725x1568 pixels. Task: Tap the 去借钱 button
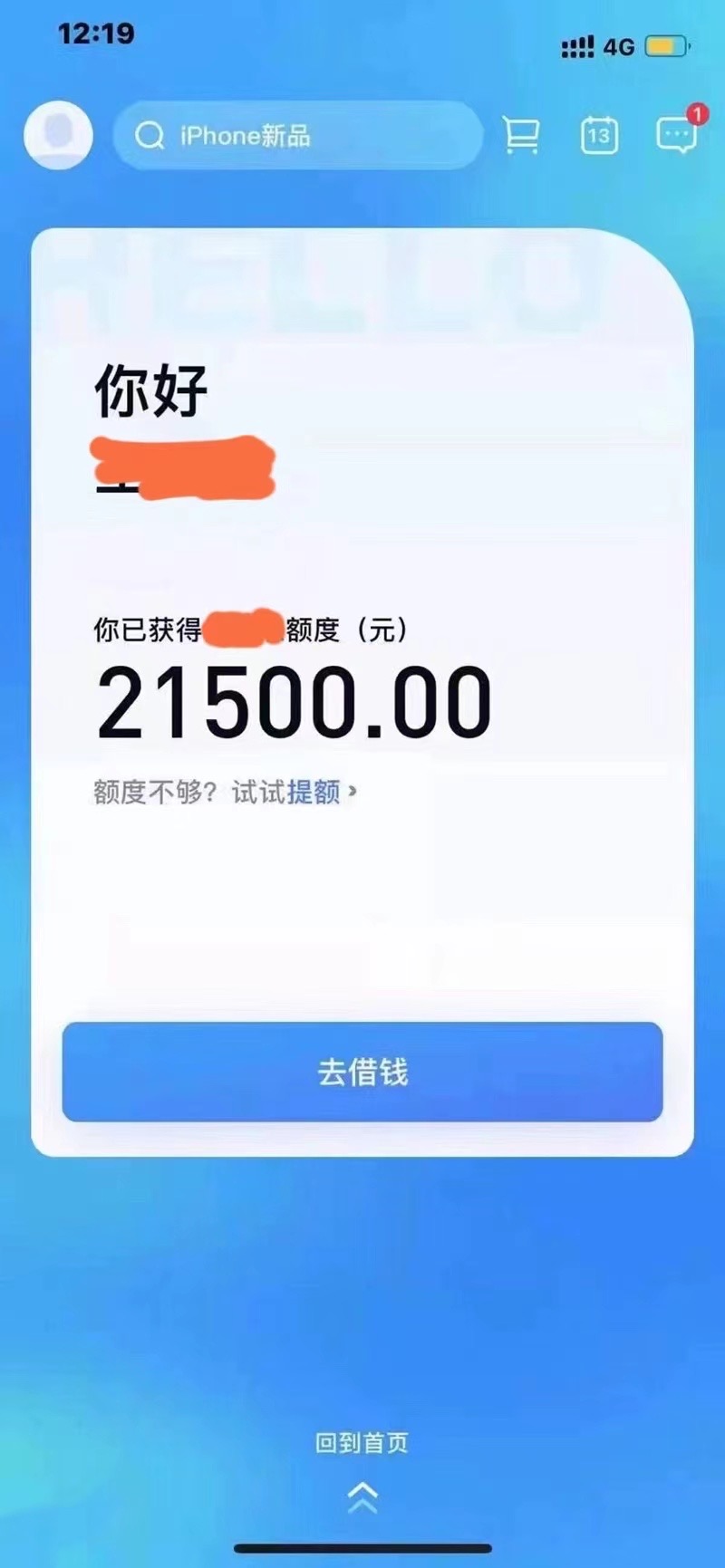pos(362,1072)
